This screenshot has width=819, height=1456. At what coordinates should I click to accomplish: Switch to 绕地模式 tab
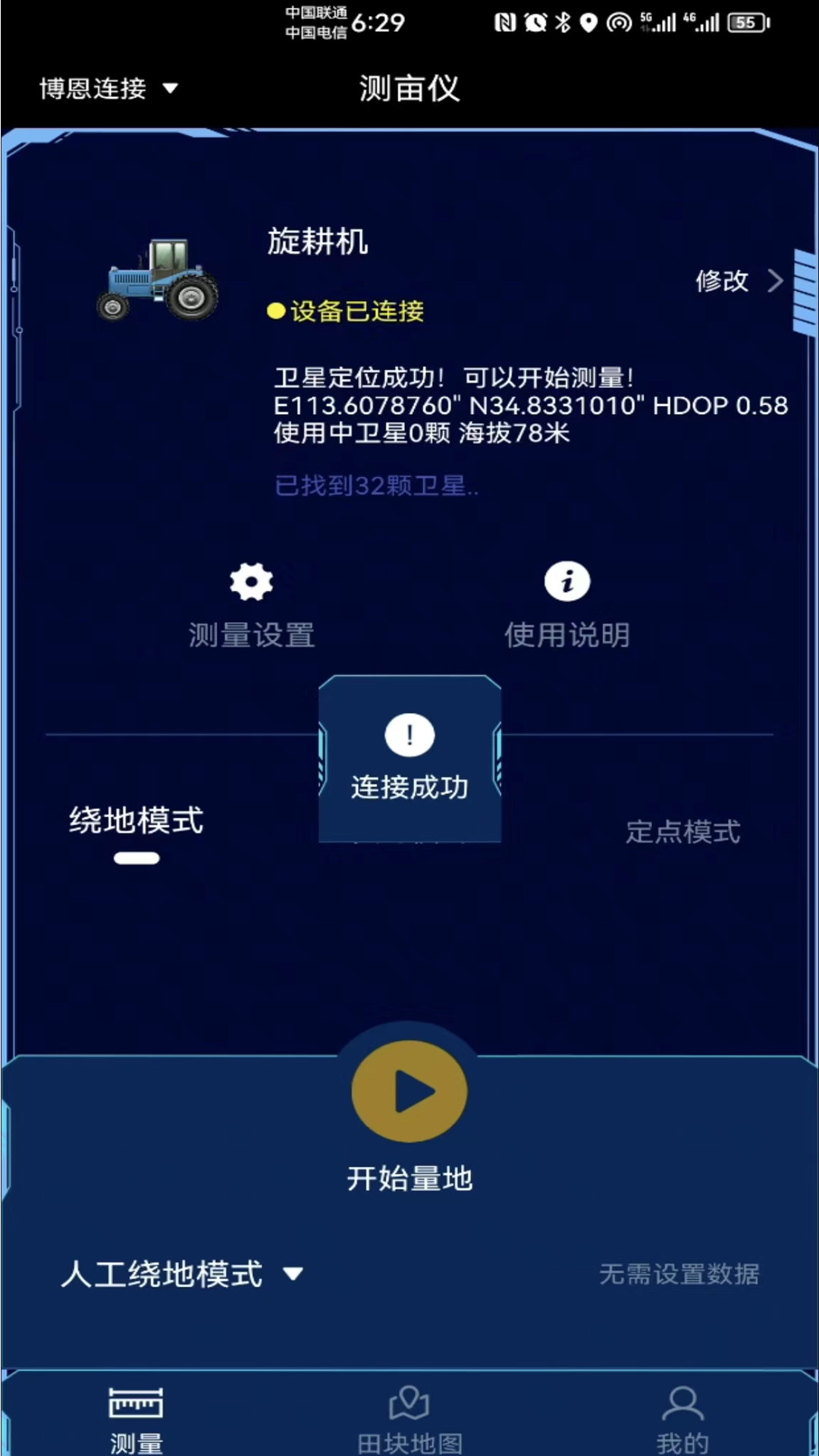click(136, 822)
